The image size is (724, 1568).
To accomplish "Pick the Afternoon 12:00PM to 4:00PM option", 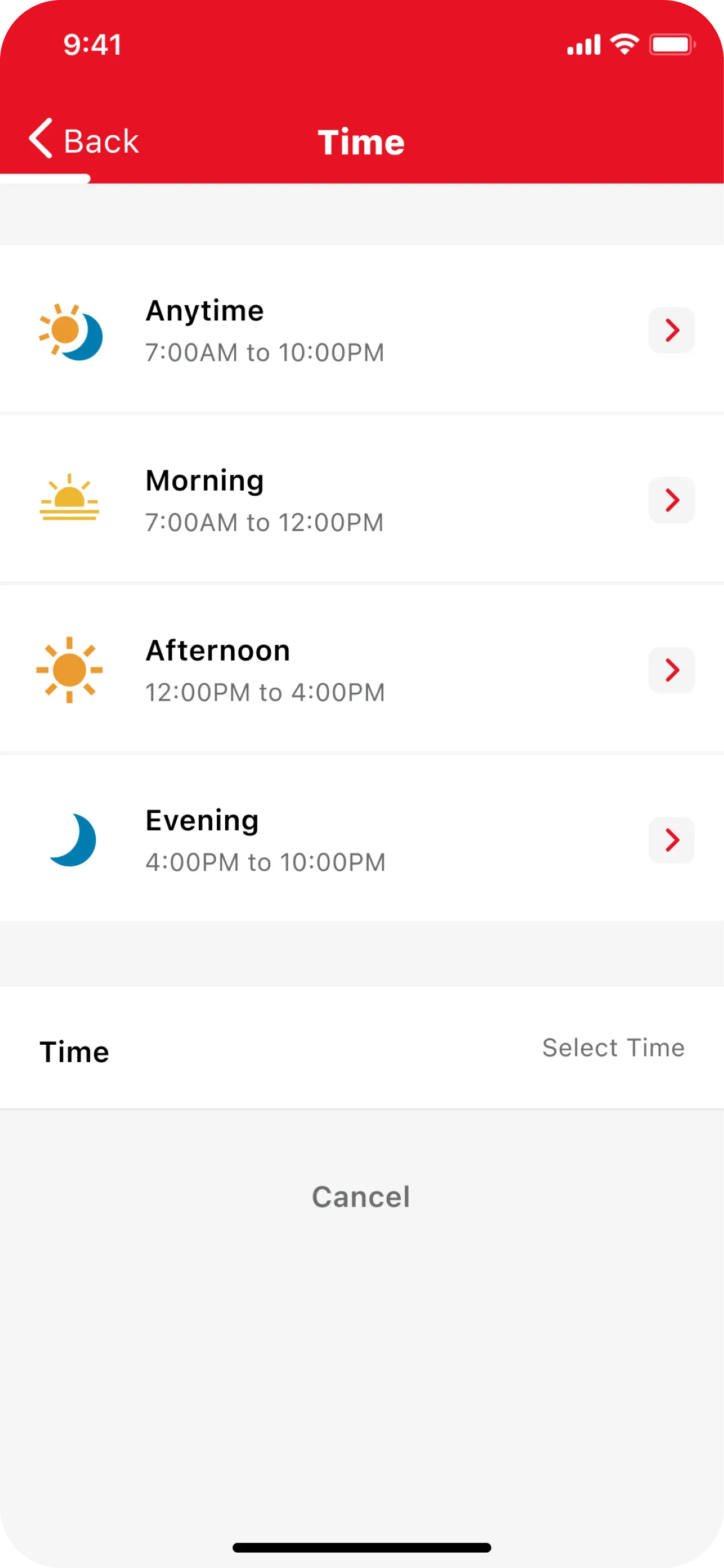I will point(361,670).
